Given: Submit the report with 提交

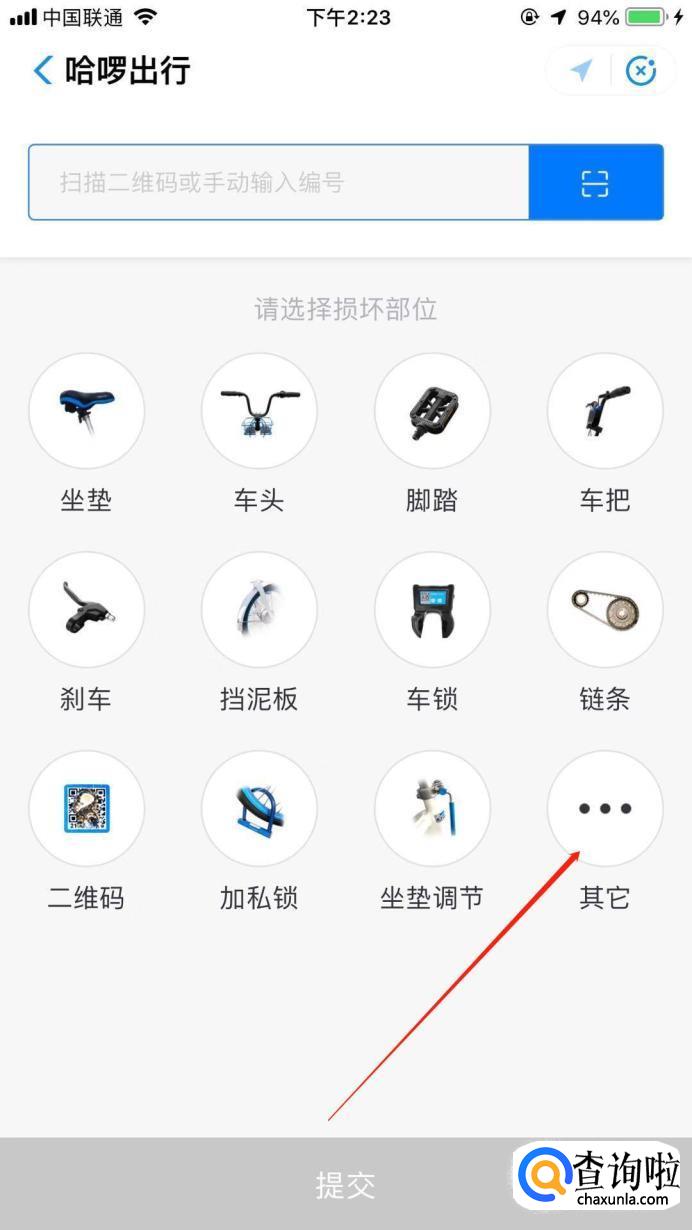Looking at the screenshot, I should [346, 1184].
